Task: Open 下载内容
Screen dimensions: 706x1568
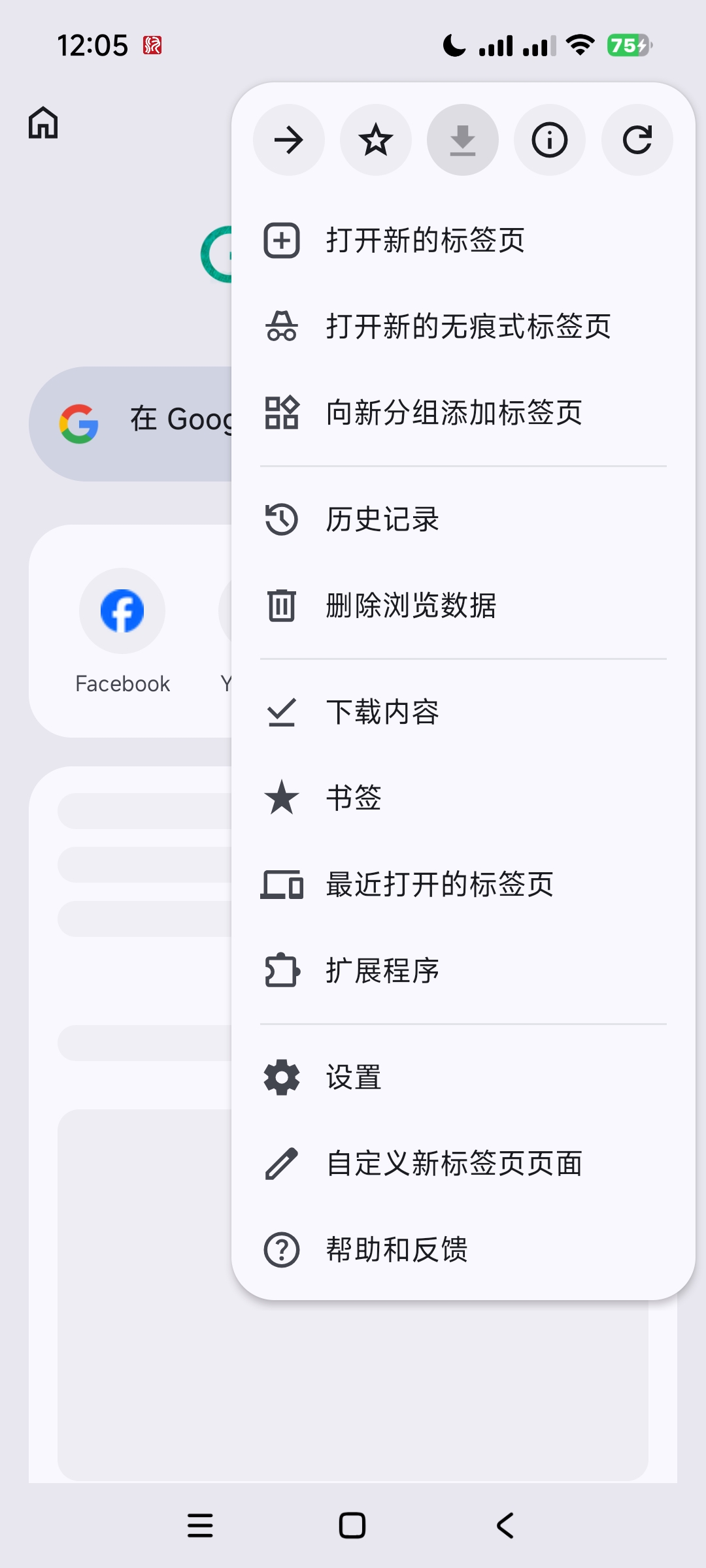Action: pyautogui.click(x=382, y=712)
